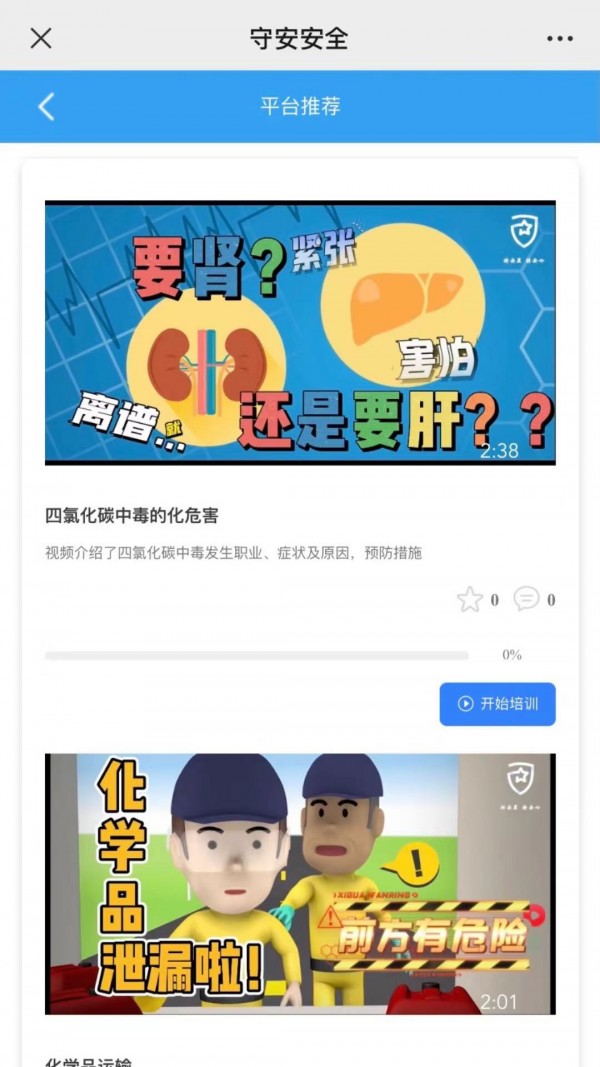Open the 化学品泄漏啦 video thumbnail
600x1067 pixels.
click(300, 884)
